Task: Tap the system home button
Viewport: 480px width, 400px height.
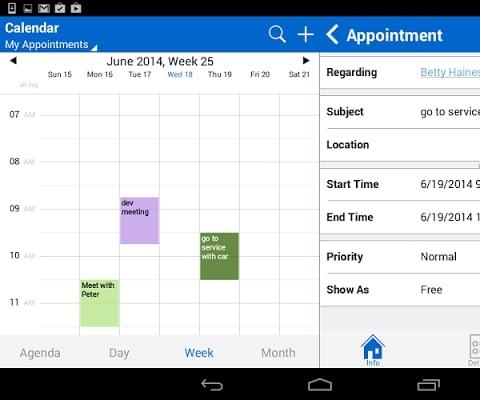Action: pos(320,385)
